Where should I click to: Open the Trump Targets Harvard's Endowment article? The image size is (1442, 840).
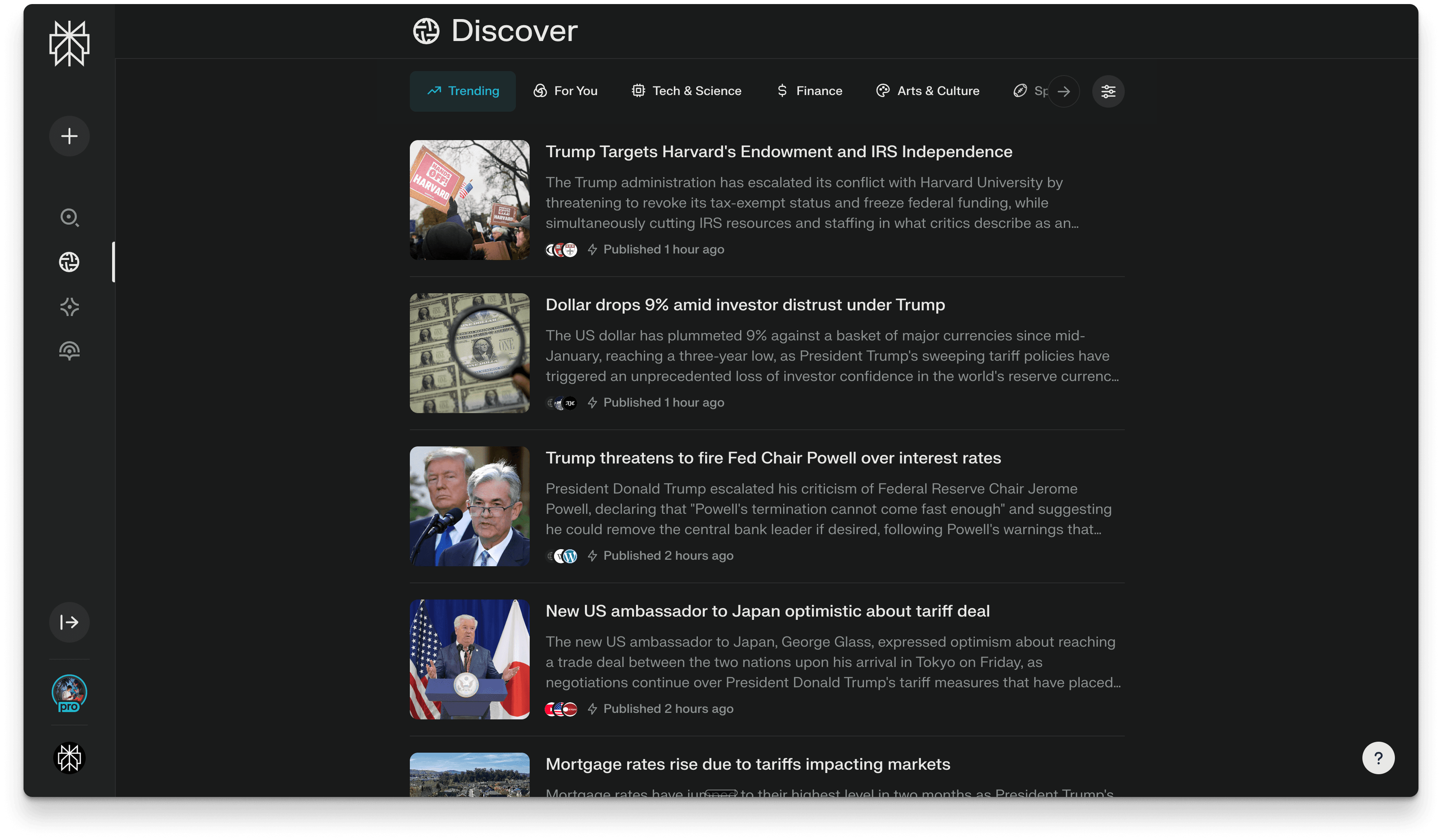pyautogui.click(x=779, y=152)
